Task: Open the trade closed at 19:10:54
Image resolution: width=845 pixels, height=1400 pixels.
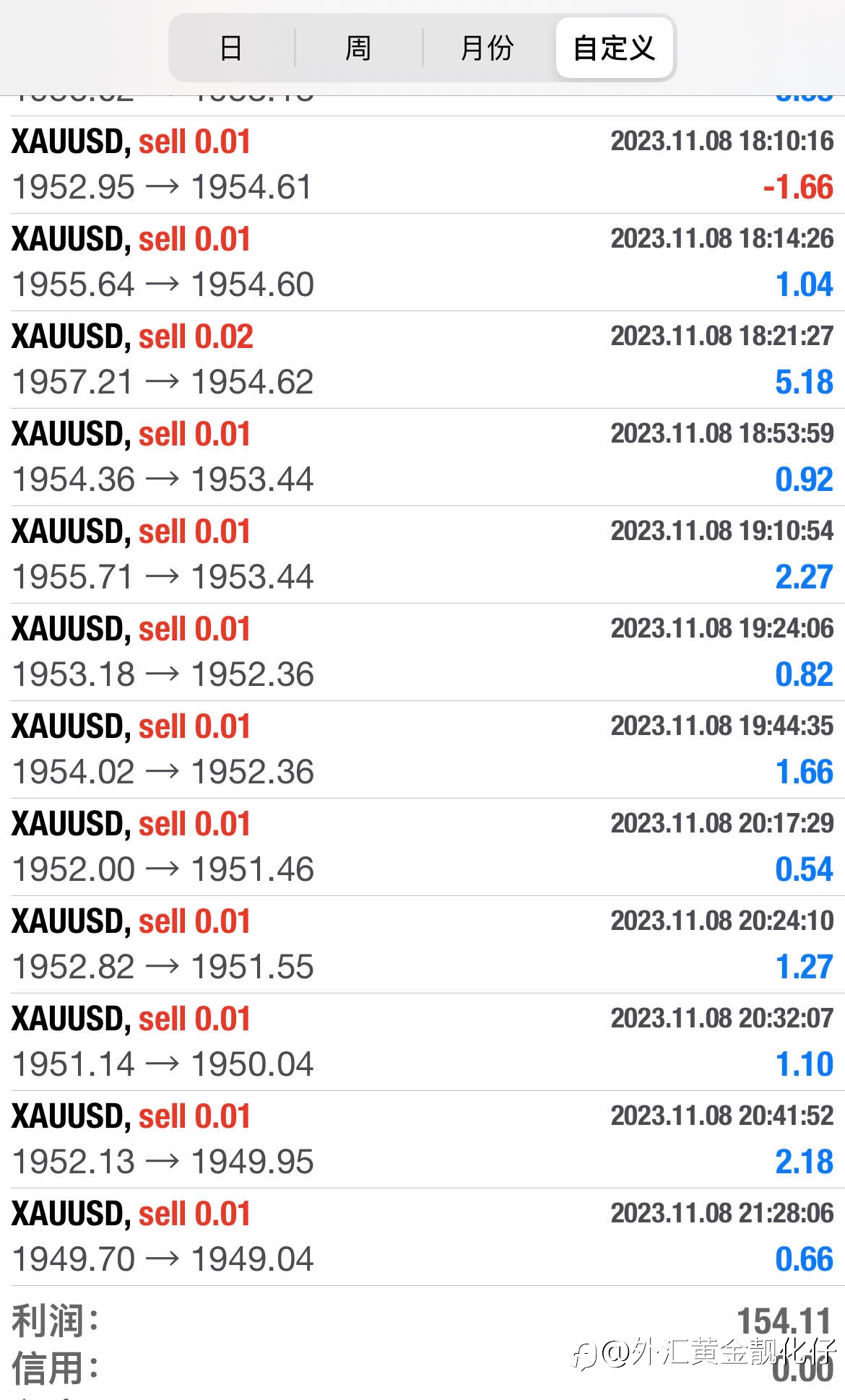Action: [422, 555]
